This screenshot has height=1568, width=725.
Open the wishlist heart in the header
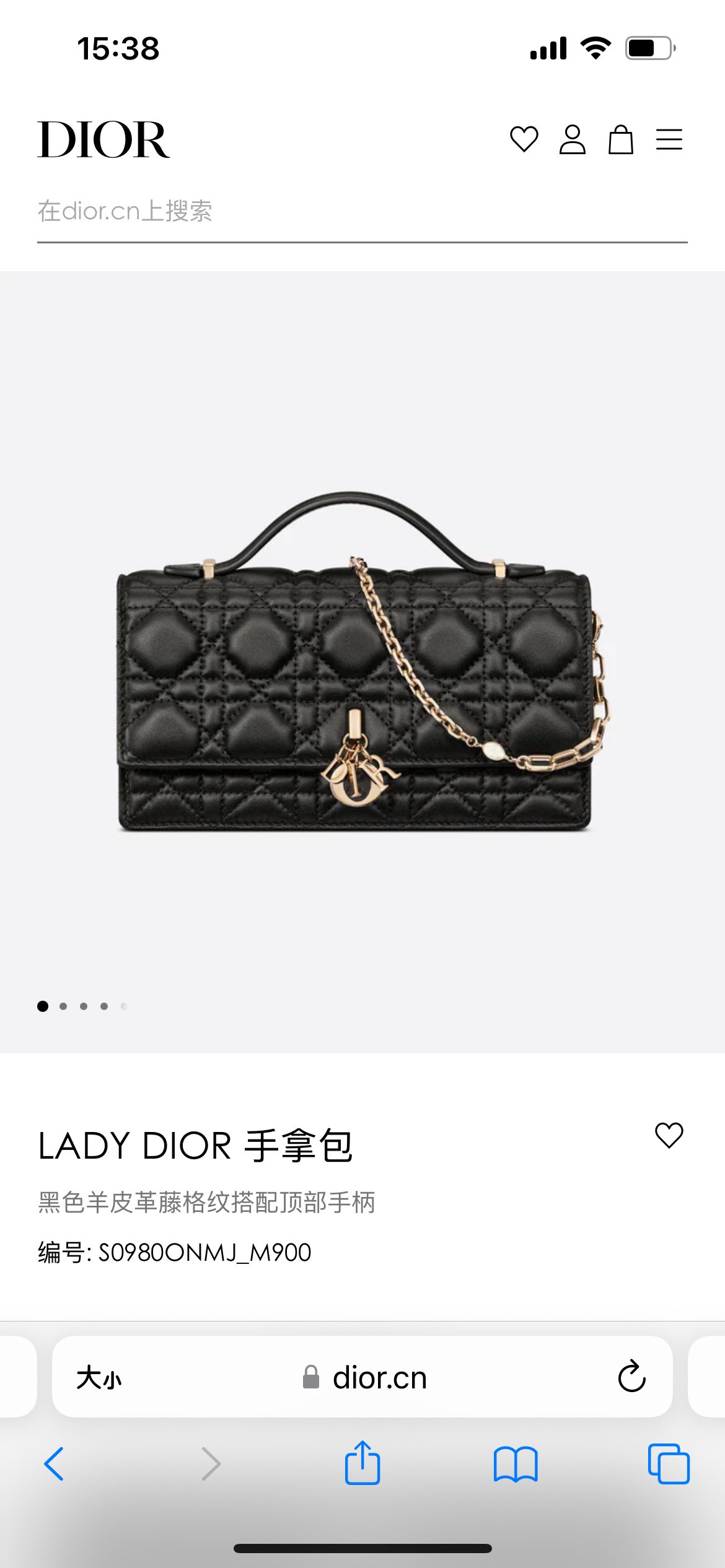click(x=524, y=139)
